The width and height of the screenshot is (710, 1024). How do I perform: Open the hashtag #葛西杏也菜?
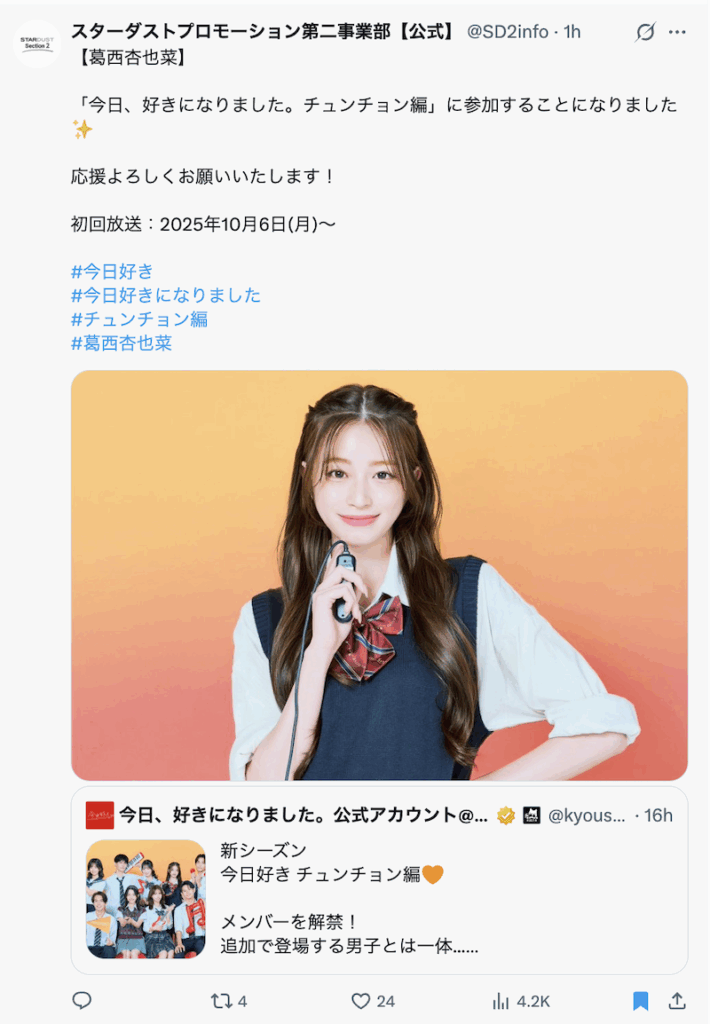121,343
